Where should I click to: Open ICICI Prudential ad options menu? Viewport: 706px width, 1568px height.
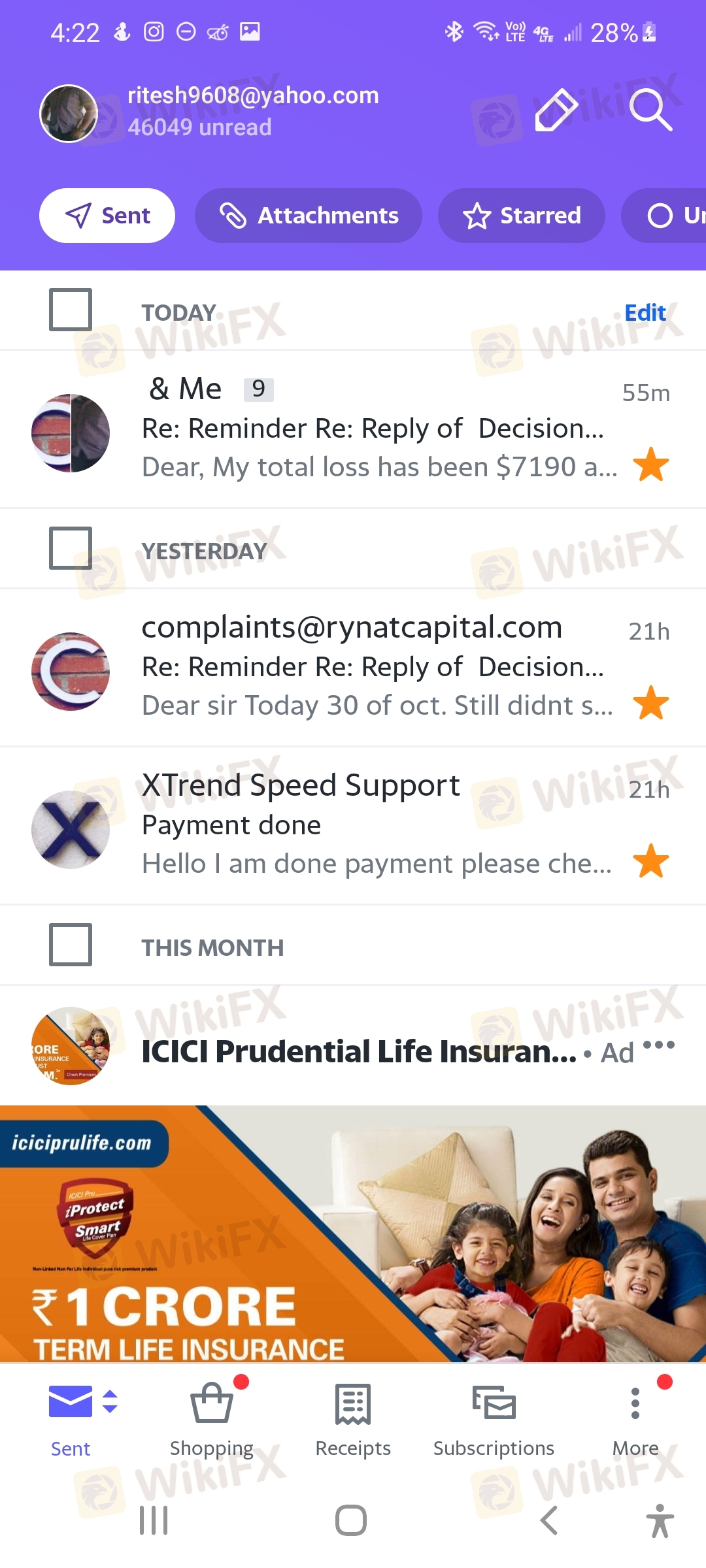pyautogui.click(x=658, y=1045)
